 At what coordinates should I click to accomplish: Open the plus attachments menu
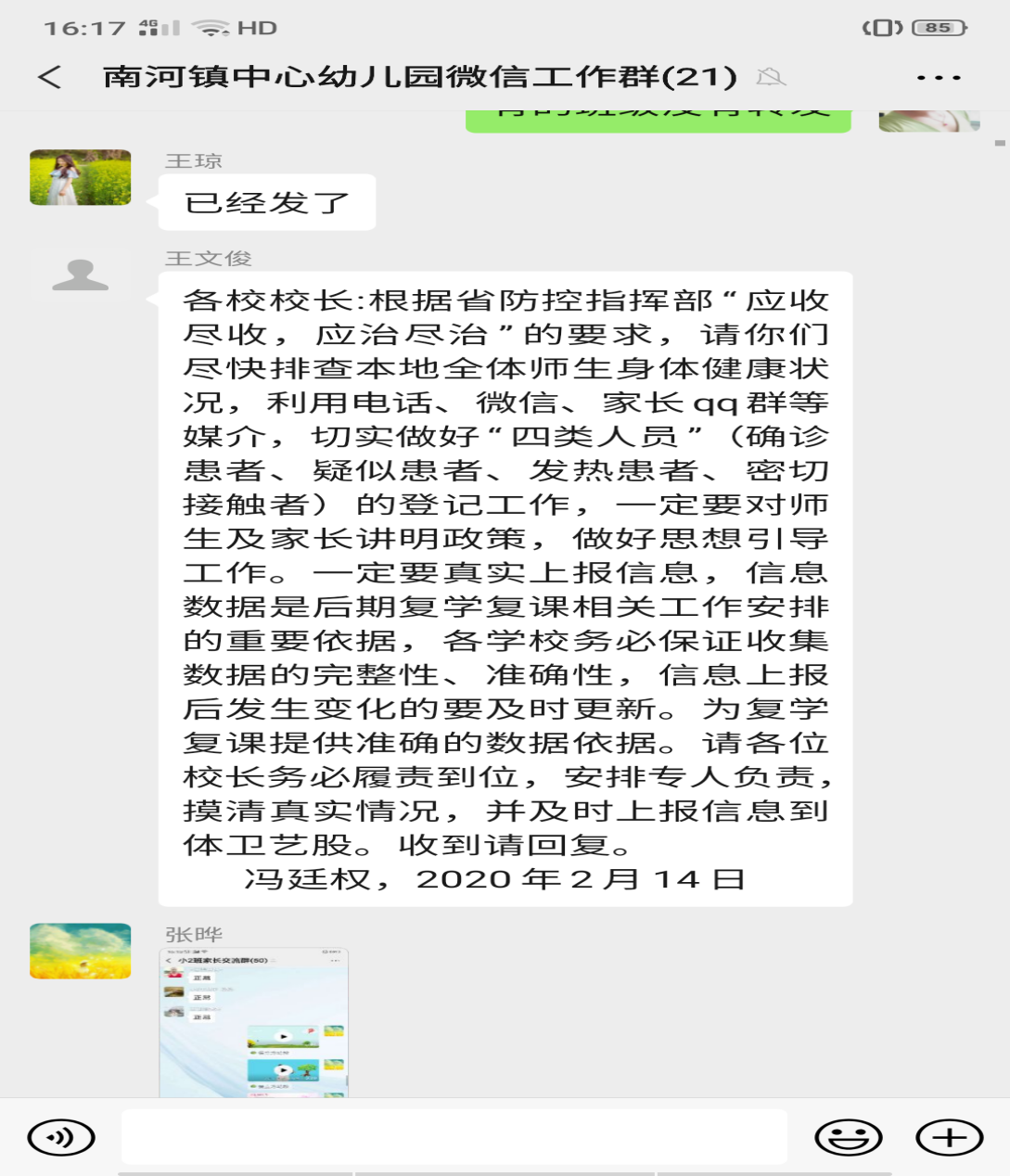click(x=948, y=1137)
